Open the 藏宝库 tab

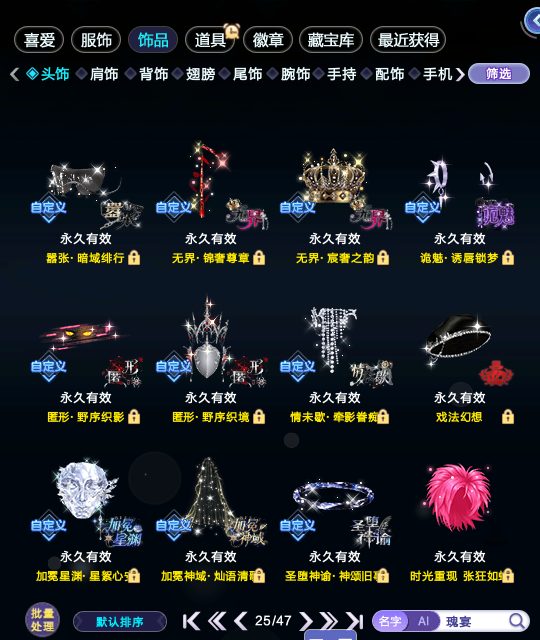pyautogui.click(x=331, y=40)
